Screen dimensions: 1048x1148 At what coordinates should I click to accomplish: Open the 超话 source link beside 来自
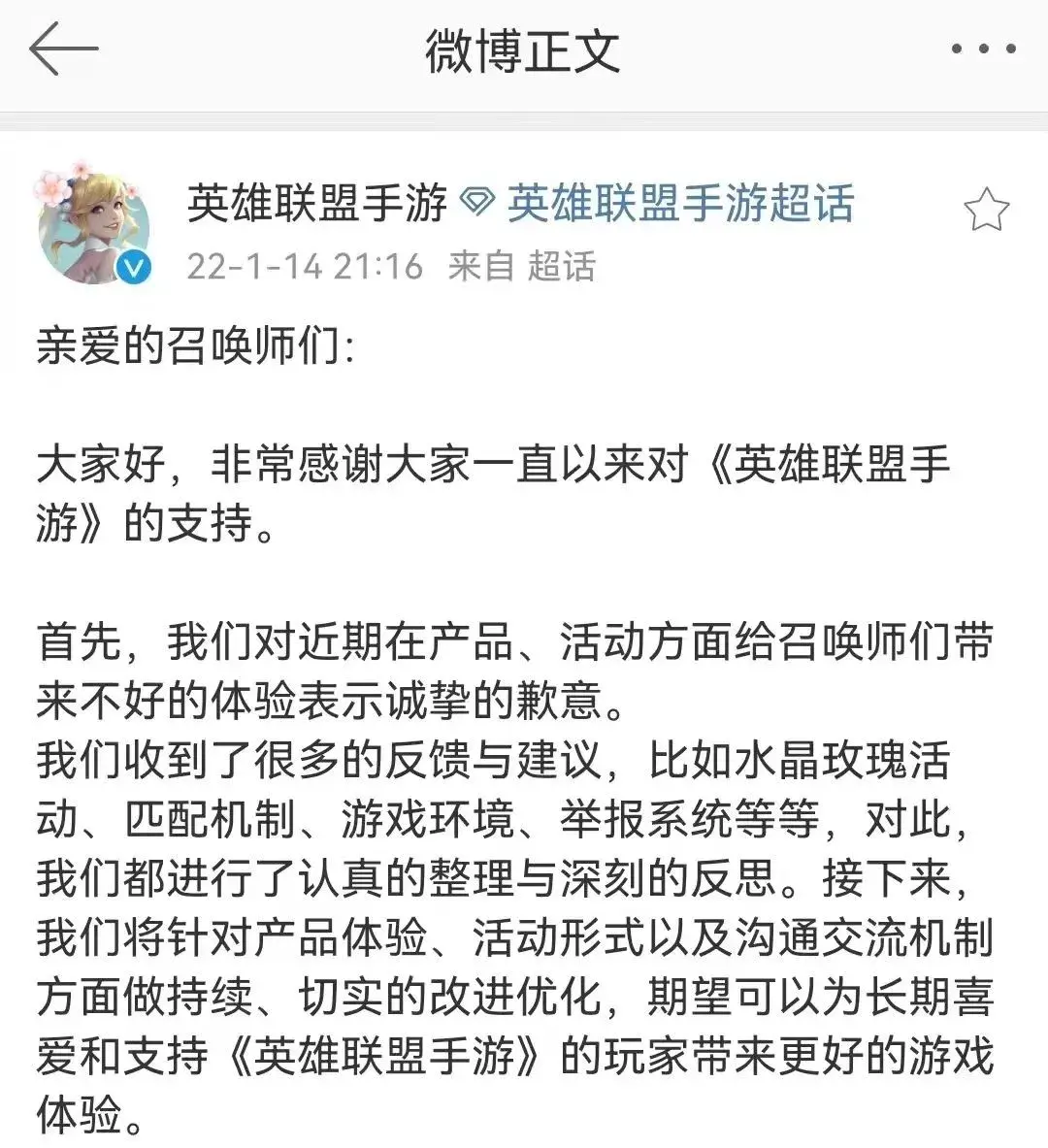click(561, 266)
